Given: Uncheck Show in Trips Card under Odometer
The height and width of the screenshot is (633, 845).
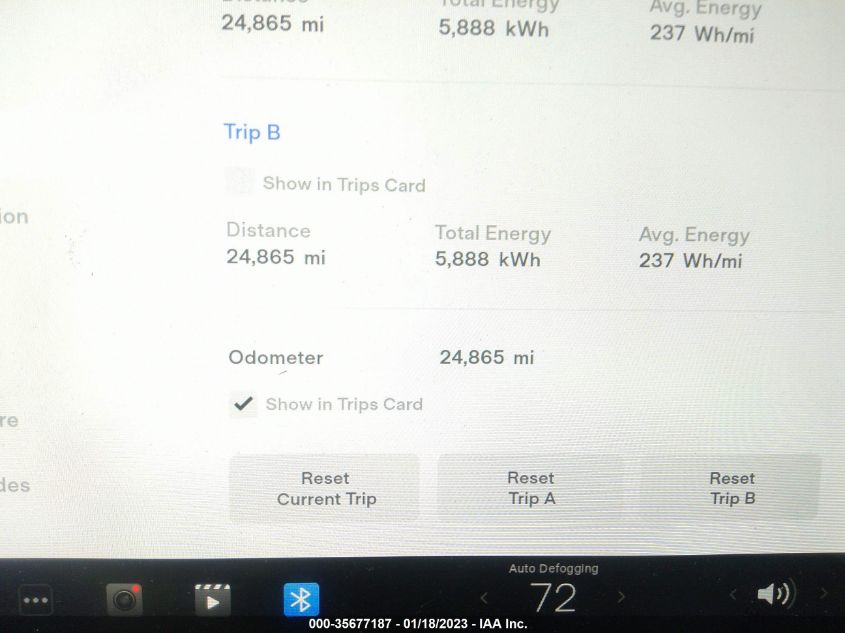Looking at the screenshot, I should point(243,404).
